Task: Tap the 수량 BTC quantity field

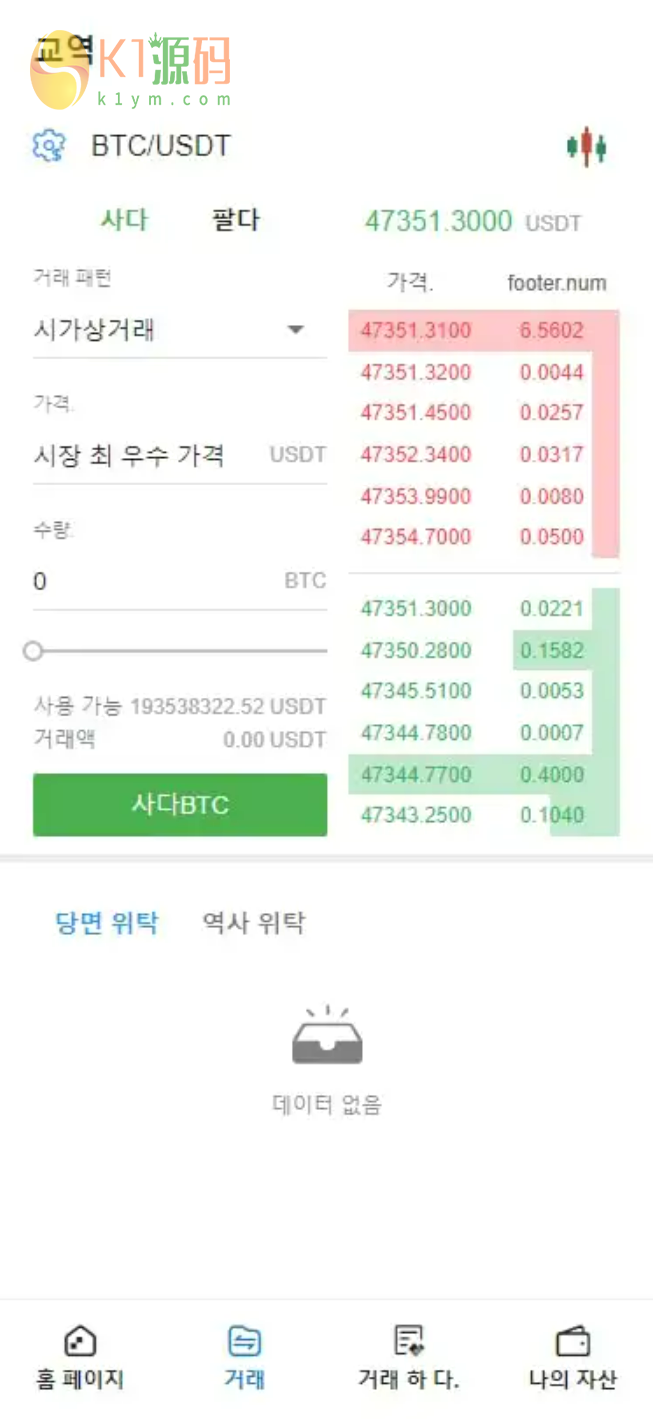Action: pos(150,581)
